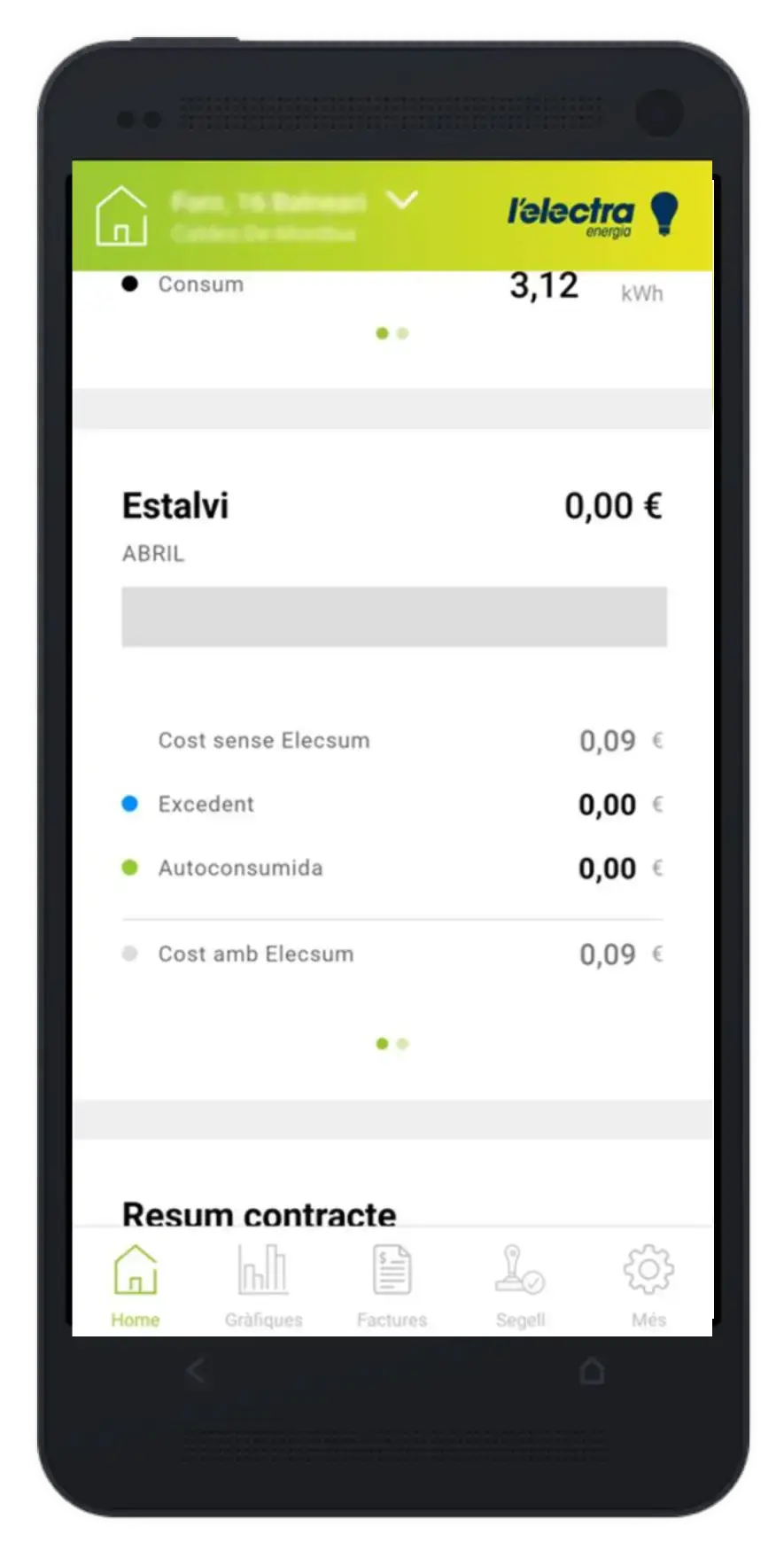Tap the second page dot under Estalvi
Screen dimensions: 784x1558
pyautogui.click(x=403, y=1044)
